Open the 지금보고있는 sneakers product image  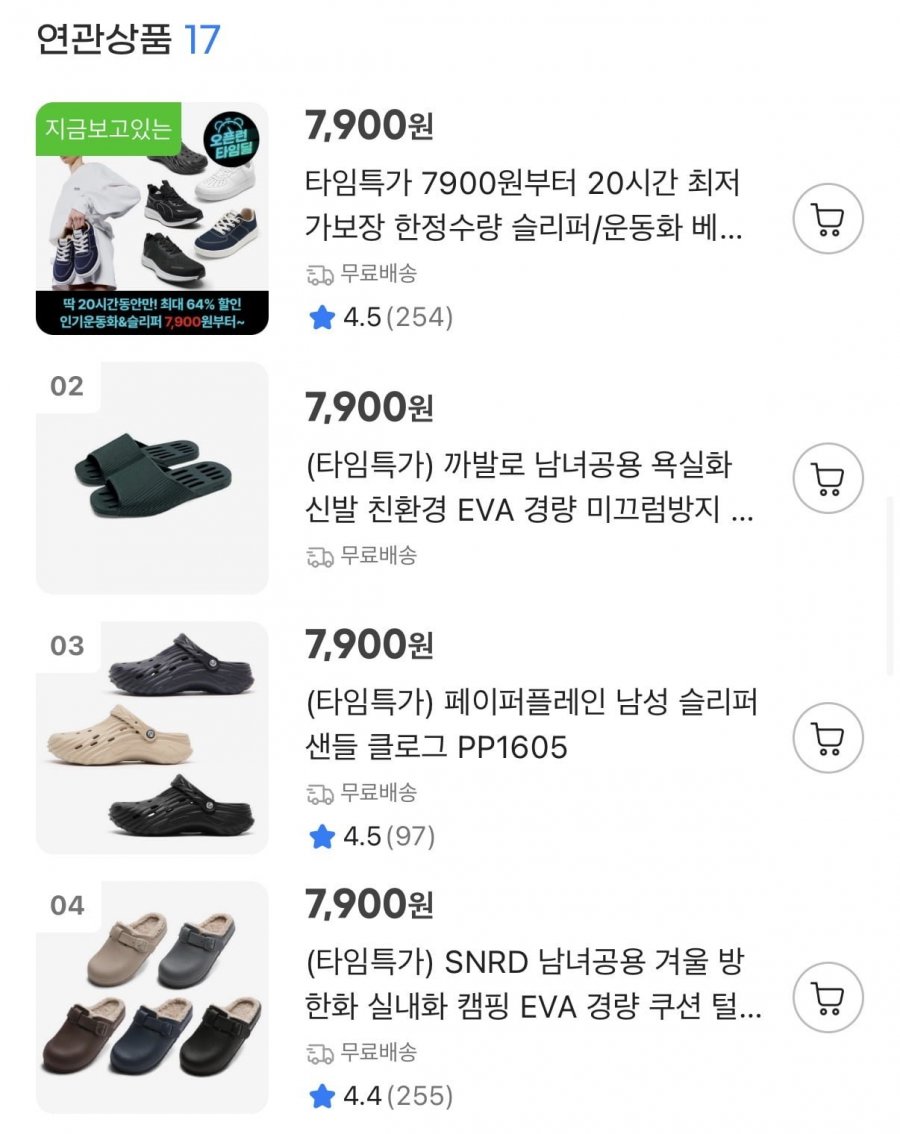tap(152, 218)
